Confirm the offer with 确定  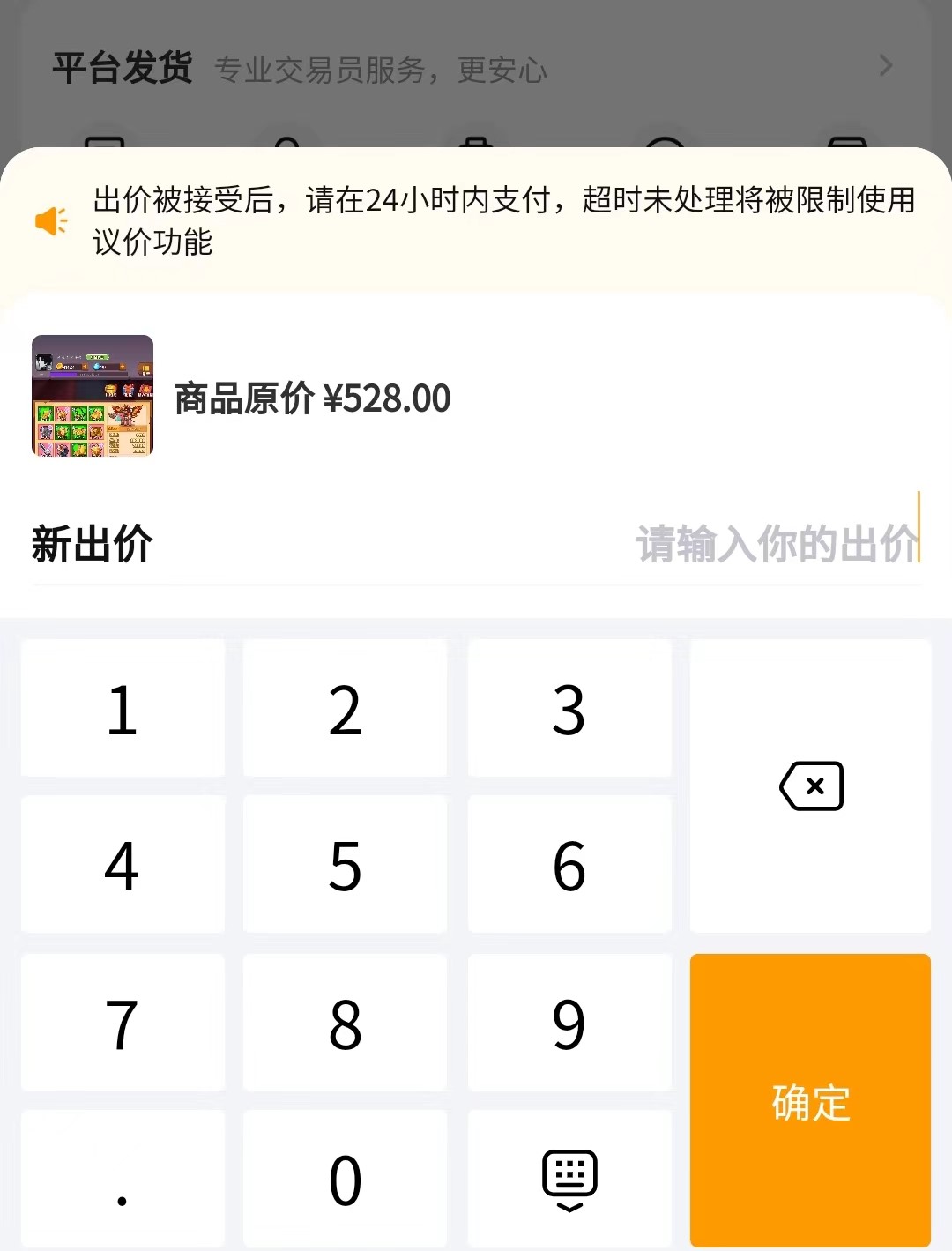click(810, 1100)
